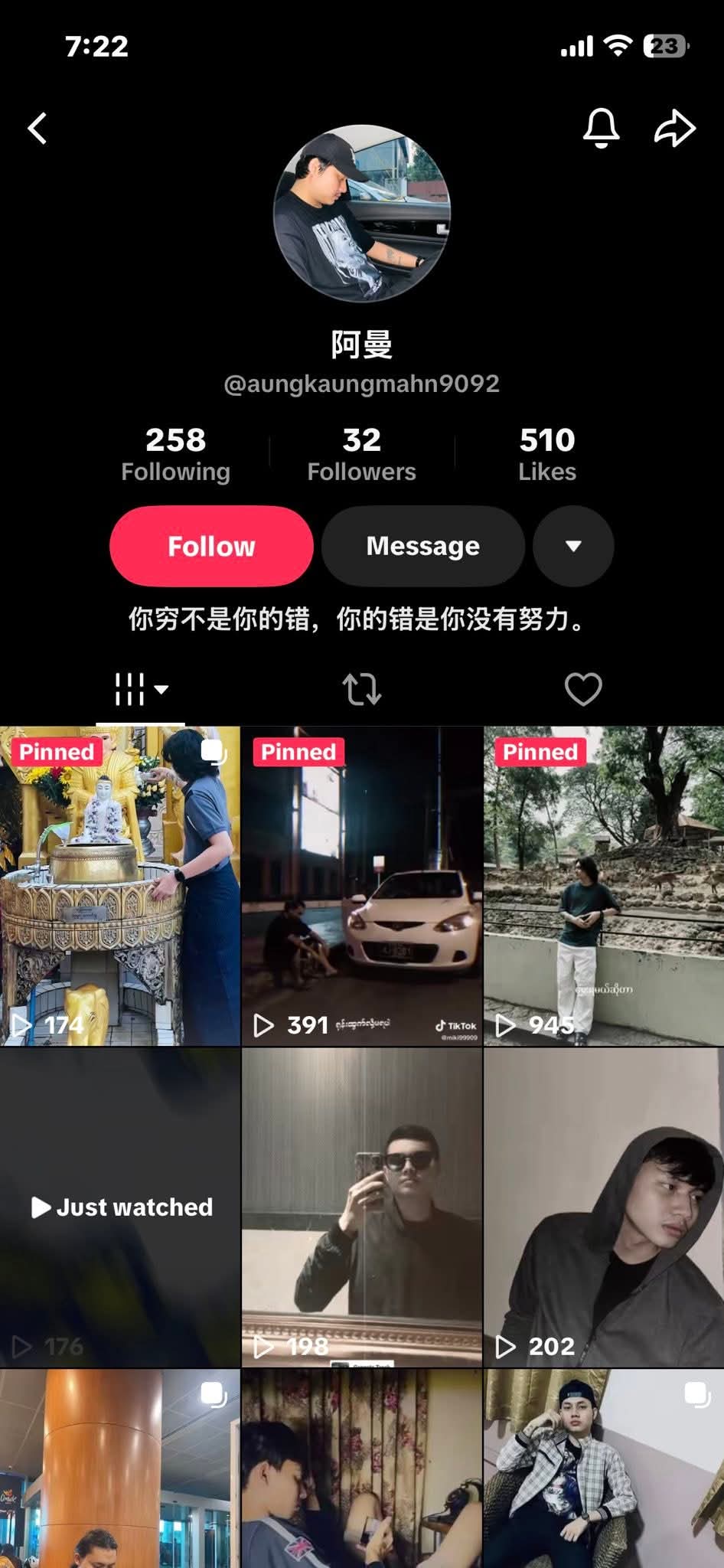This screenshot has width=724, height=1568.
Task: Expand suggested accounts dropdown arrow
Action: (x=573, y=546)
